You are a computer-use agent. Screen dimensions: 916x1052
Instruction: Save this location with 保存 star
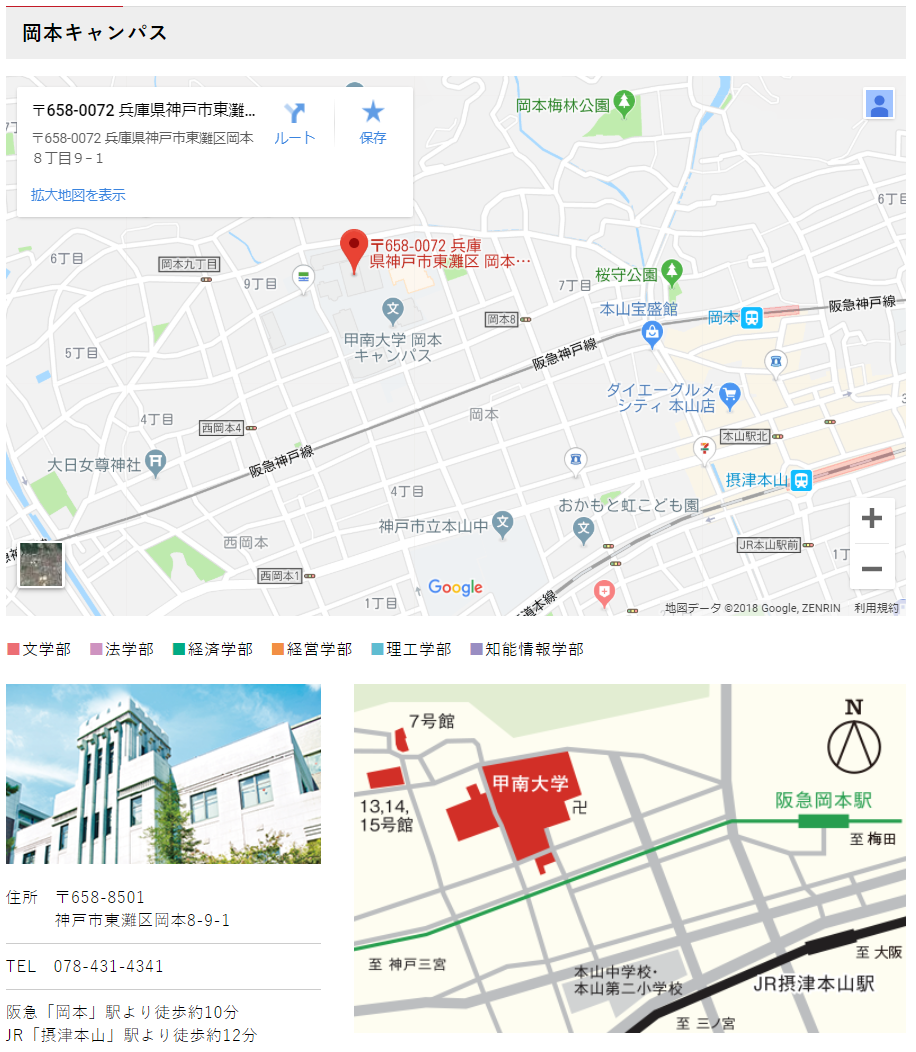[x=373, y=123]
